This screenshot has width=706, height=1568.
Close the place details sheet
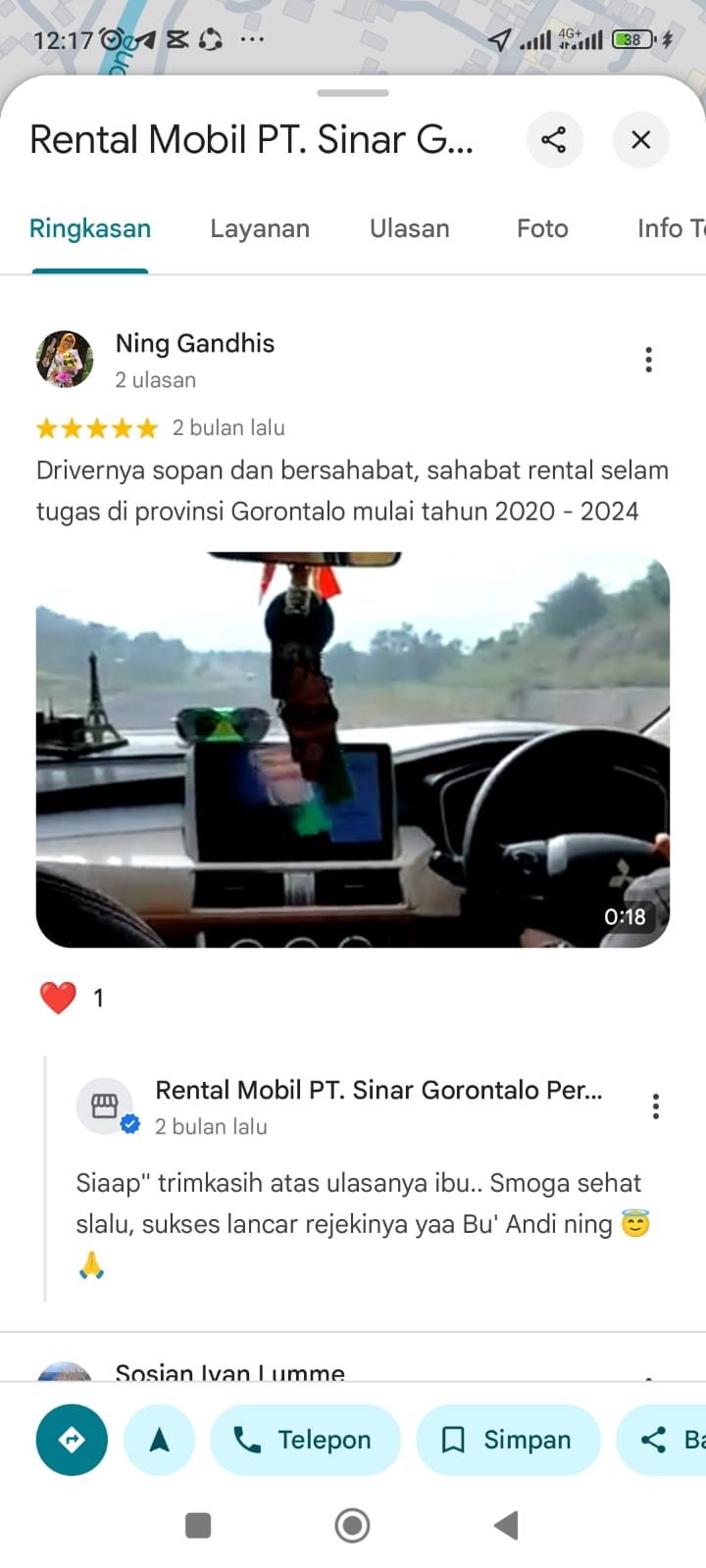[640, 140]
